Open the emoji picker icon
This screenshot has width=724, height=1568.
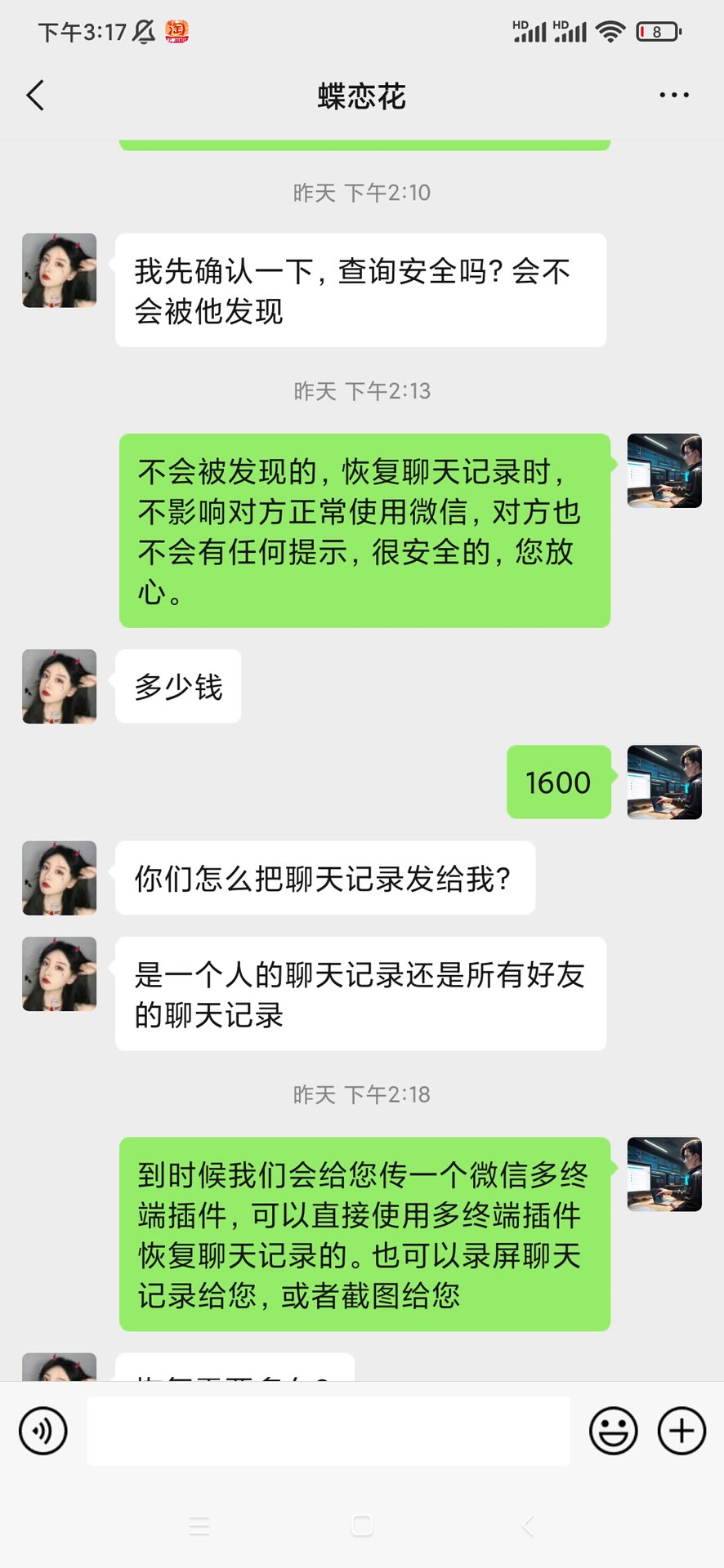(x=614, y=1431)
